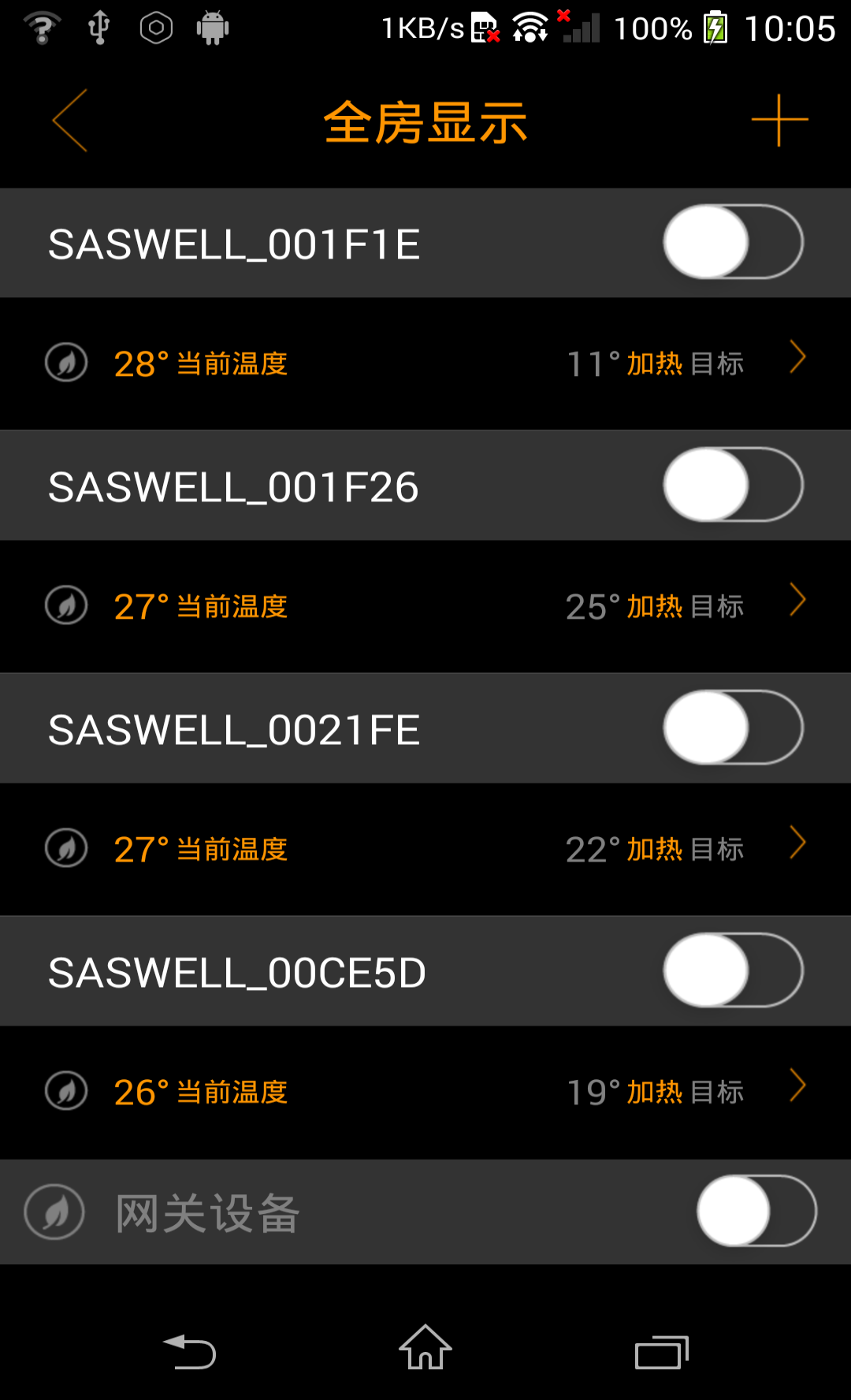Go back using the orange arrow
Viewport: 851px width, 1400px height.
[69, 121]
